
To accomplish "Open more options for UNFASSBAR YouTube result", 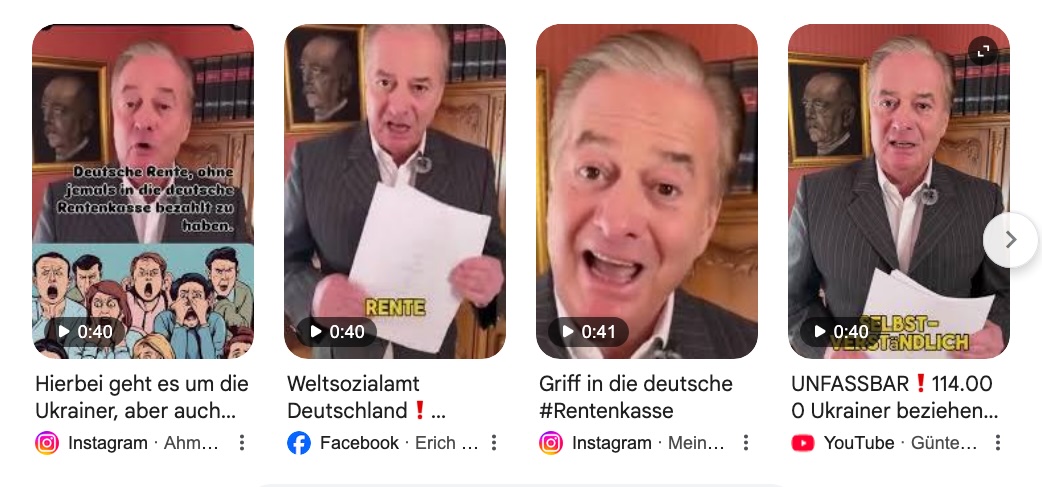I will coord(997,443).
